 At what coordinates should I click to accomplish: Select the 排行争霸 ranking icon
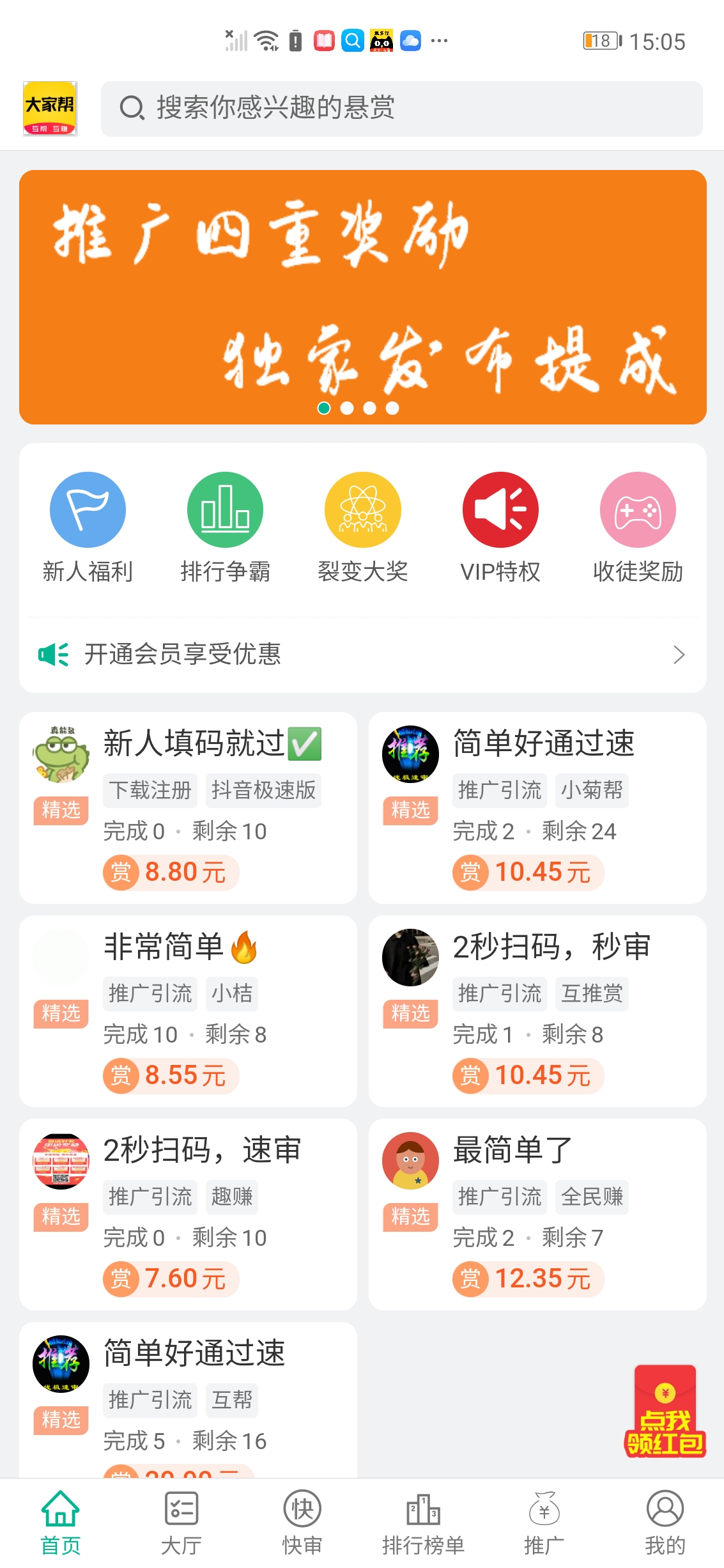[x=225, y=510]
